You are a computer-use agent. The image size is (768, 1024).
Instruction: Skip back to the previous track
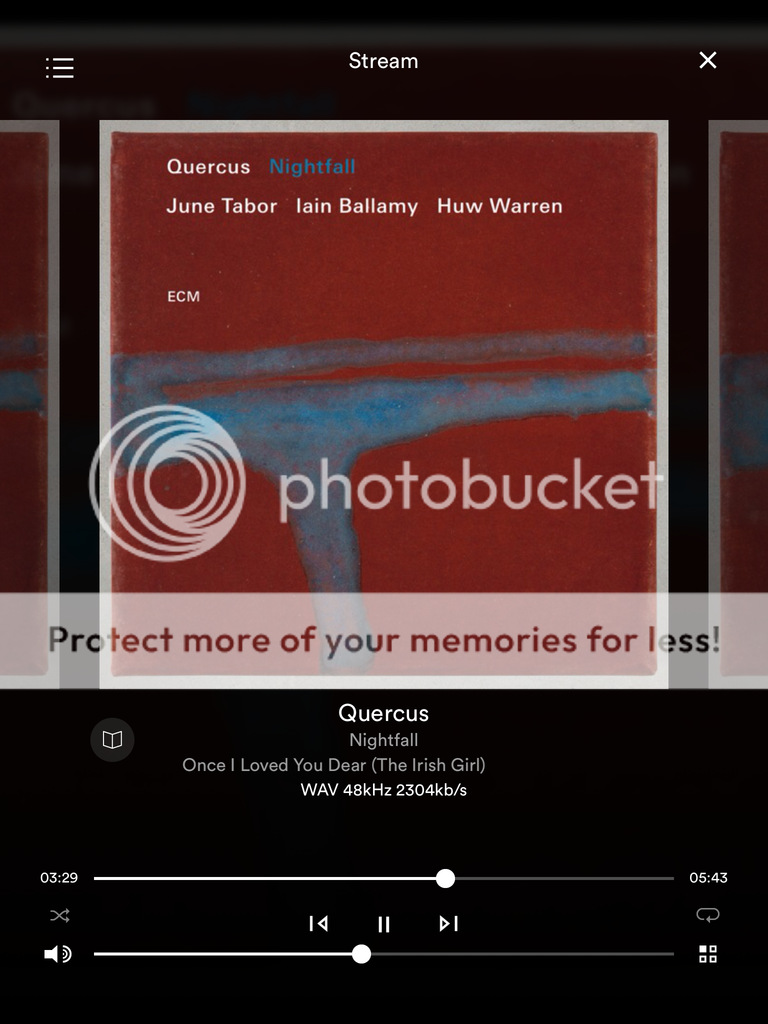(x=318, y=924)
